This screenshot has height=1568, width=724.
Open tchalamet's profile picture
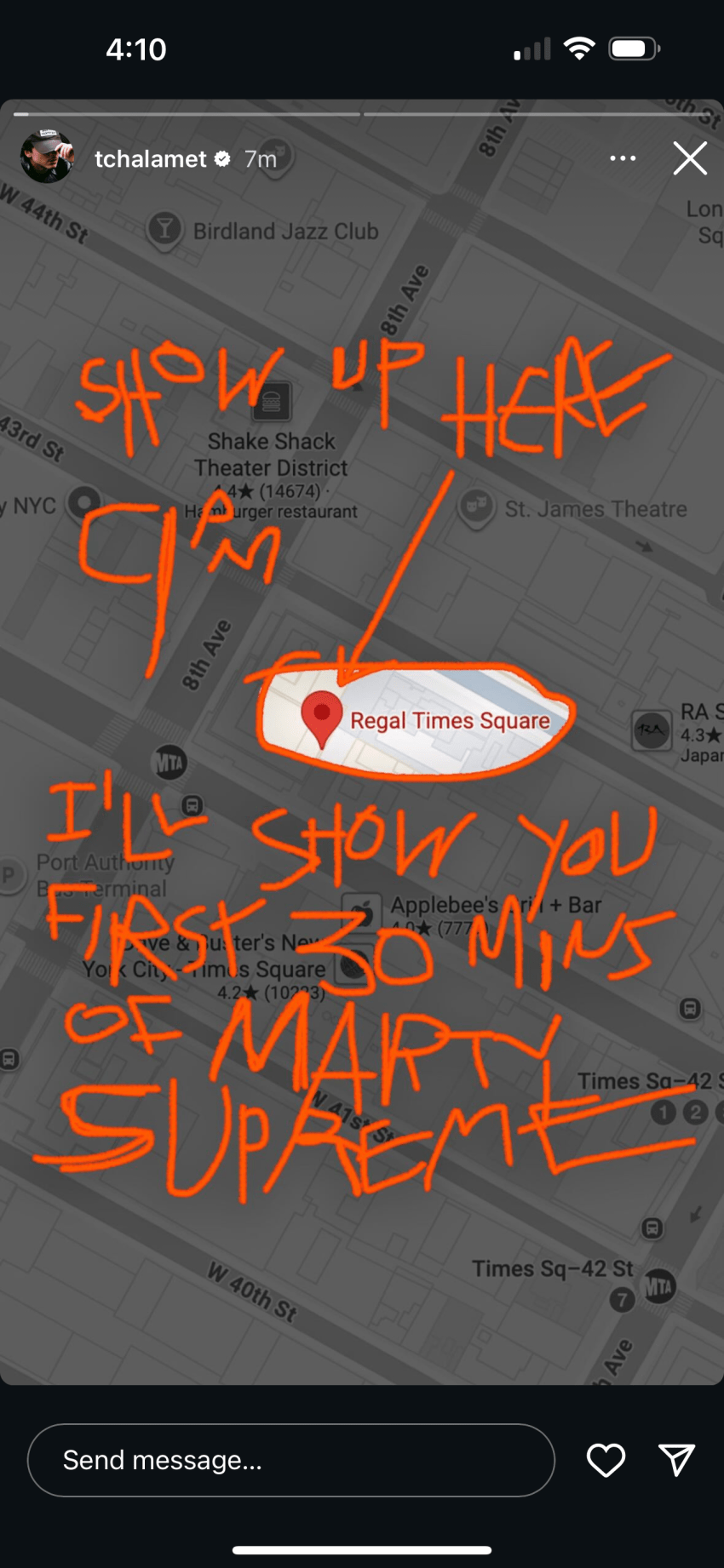click(x=47, y=157)
